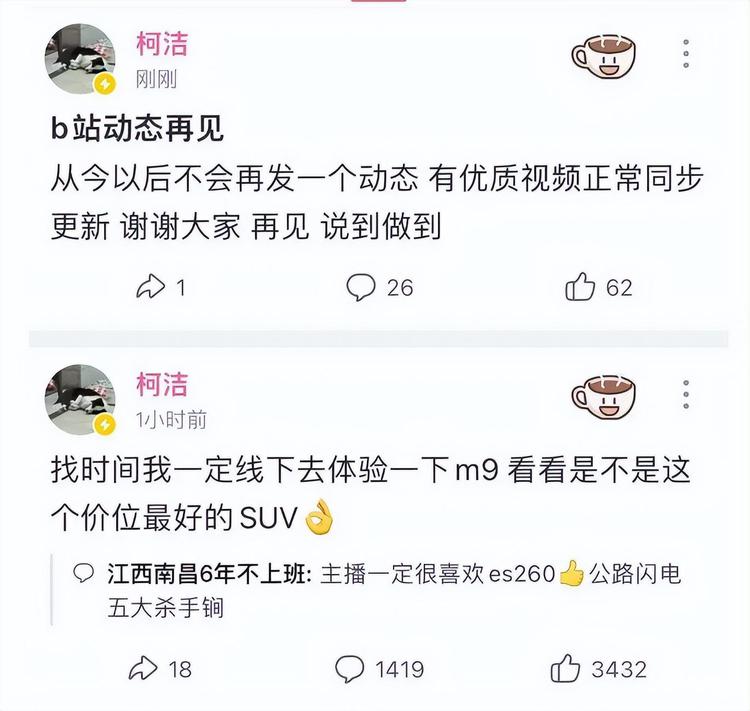Image resolution: width=750 pixels, height=711 pixels.
Task: Open overflow menu on the 1小时前 post
Action: pos(686,394)
